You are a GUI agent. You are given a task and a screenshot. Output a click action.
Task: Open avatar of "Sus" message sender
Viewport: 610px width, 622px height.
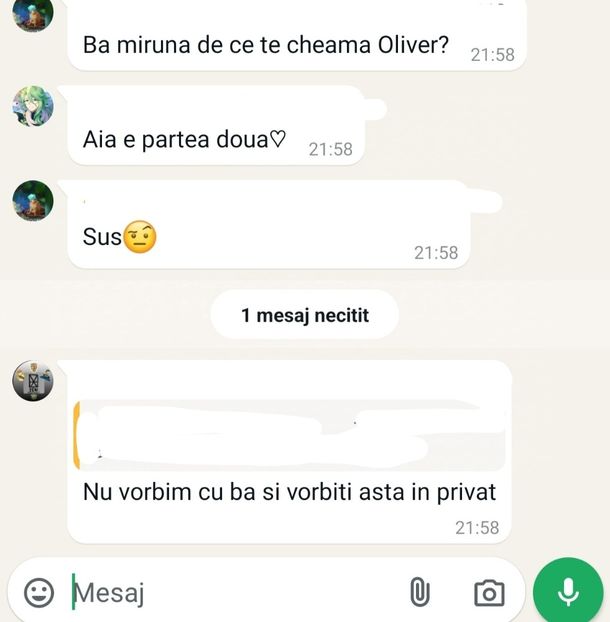click(x=33, y=201)
